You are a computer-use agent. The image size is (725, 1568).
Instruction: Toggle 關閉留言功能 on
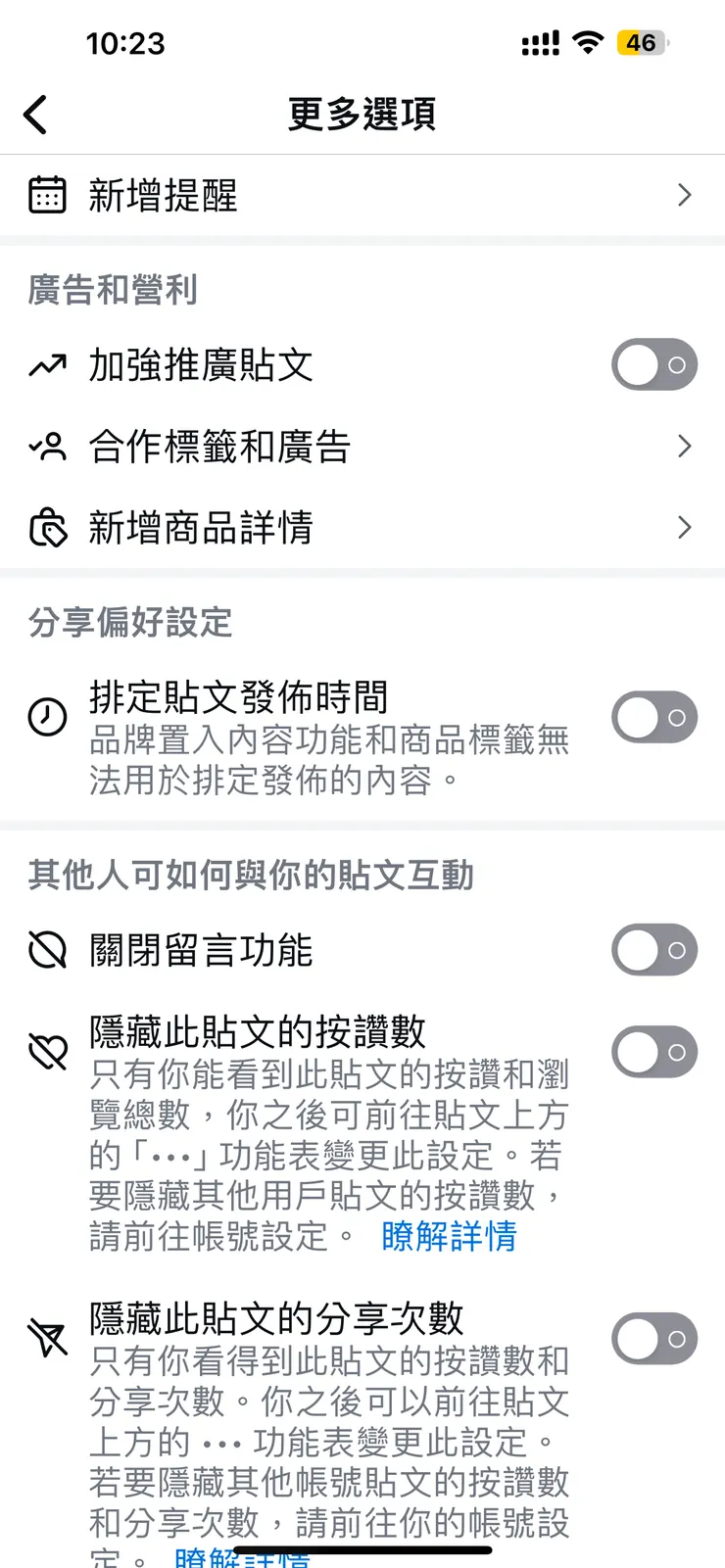(653, 949)
